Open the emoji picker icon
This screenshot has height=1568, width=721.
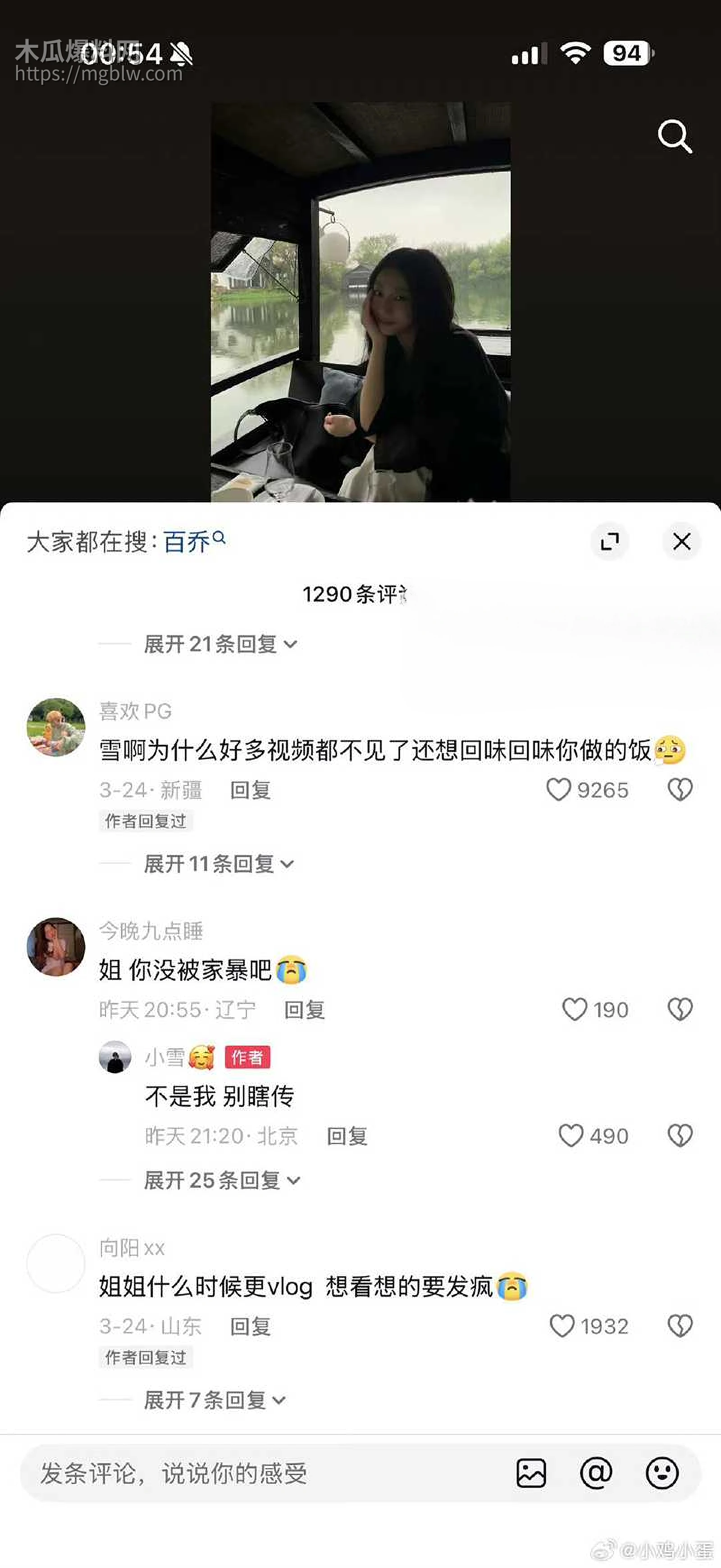[664, 1474]
